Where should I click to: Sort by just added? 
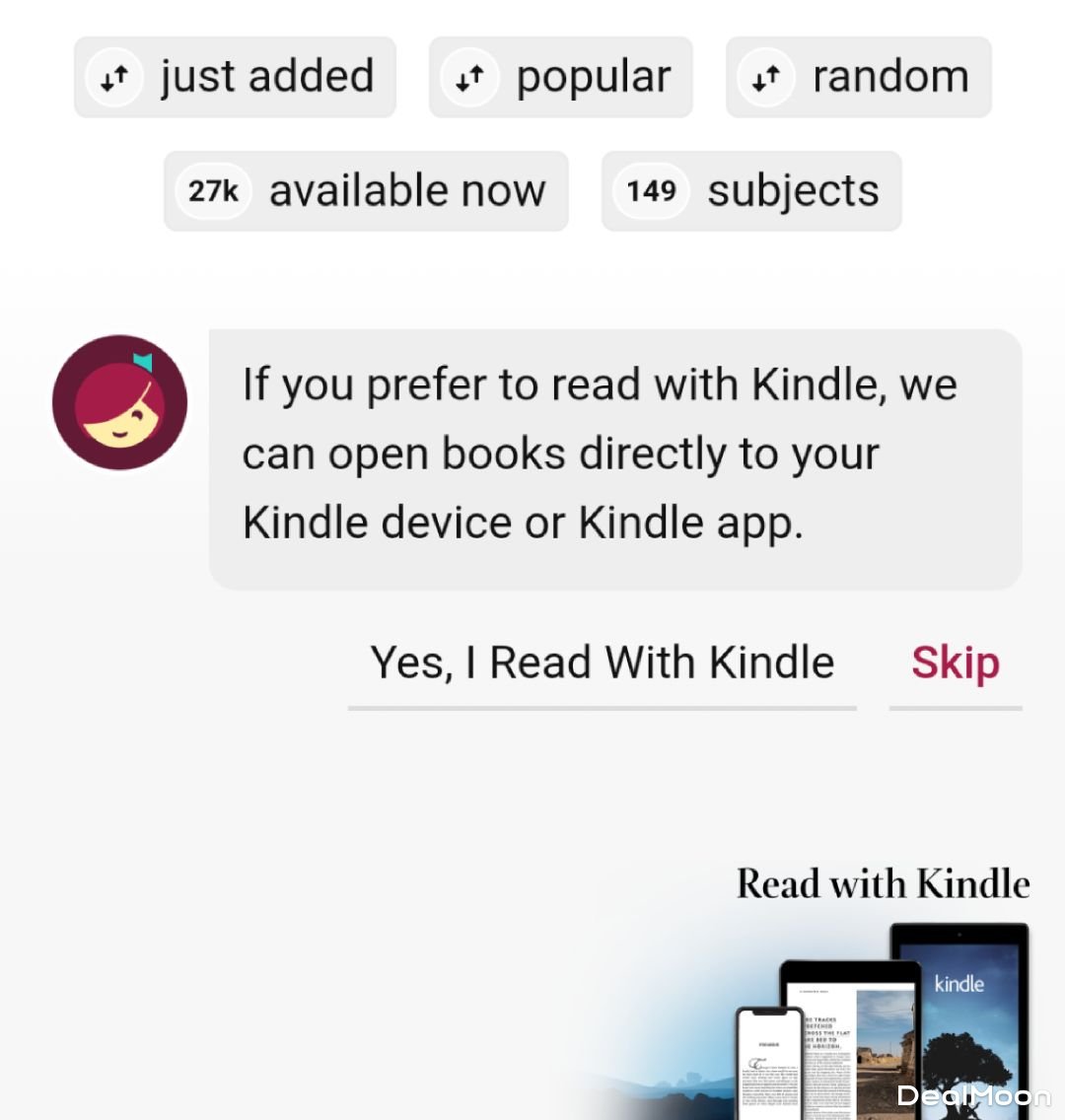235,77
